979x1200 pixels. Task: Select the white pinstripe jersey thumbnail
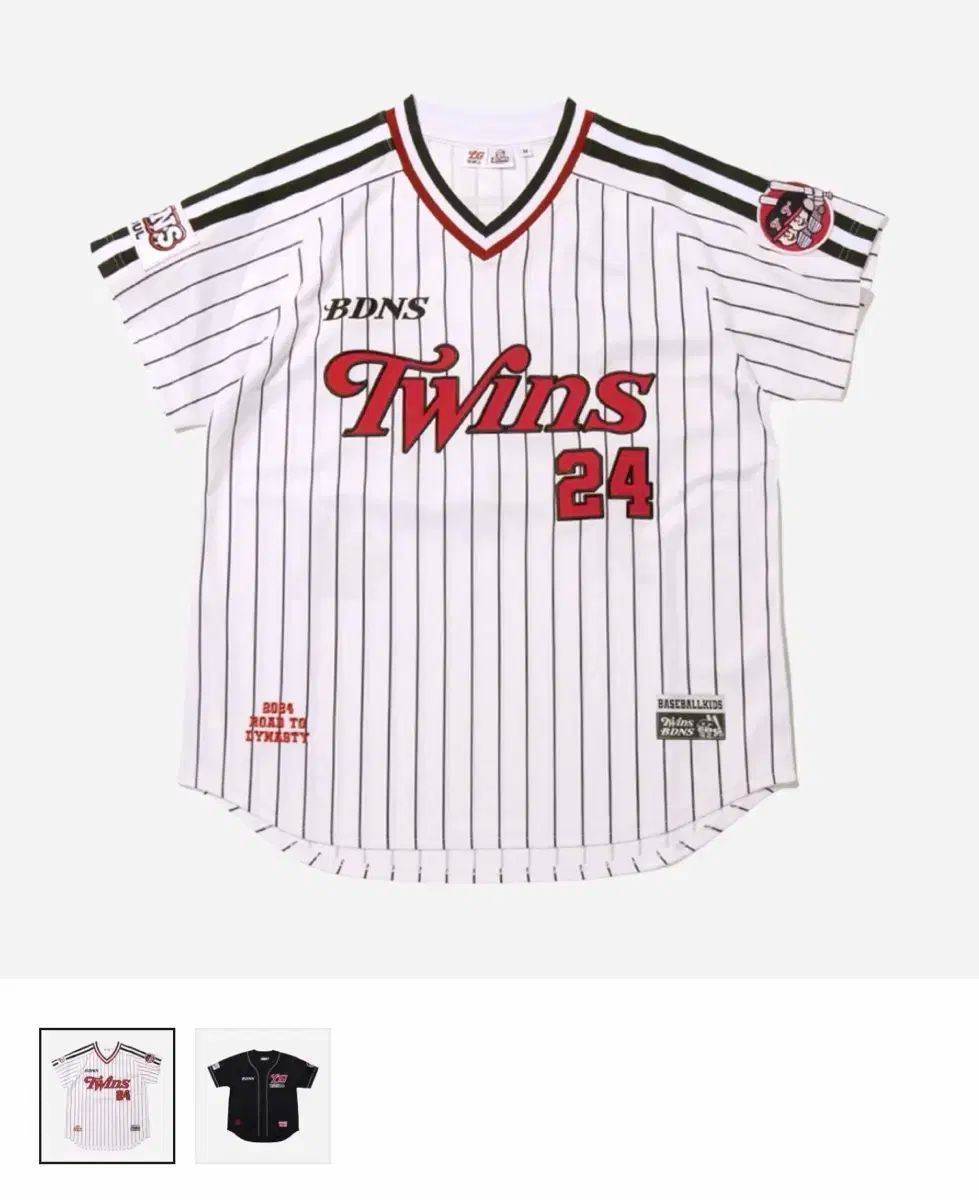[107, 1095]
